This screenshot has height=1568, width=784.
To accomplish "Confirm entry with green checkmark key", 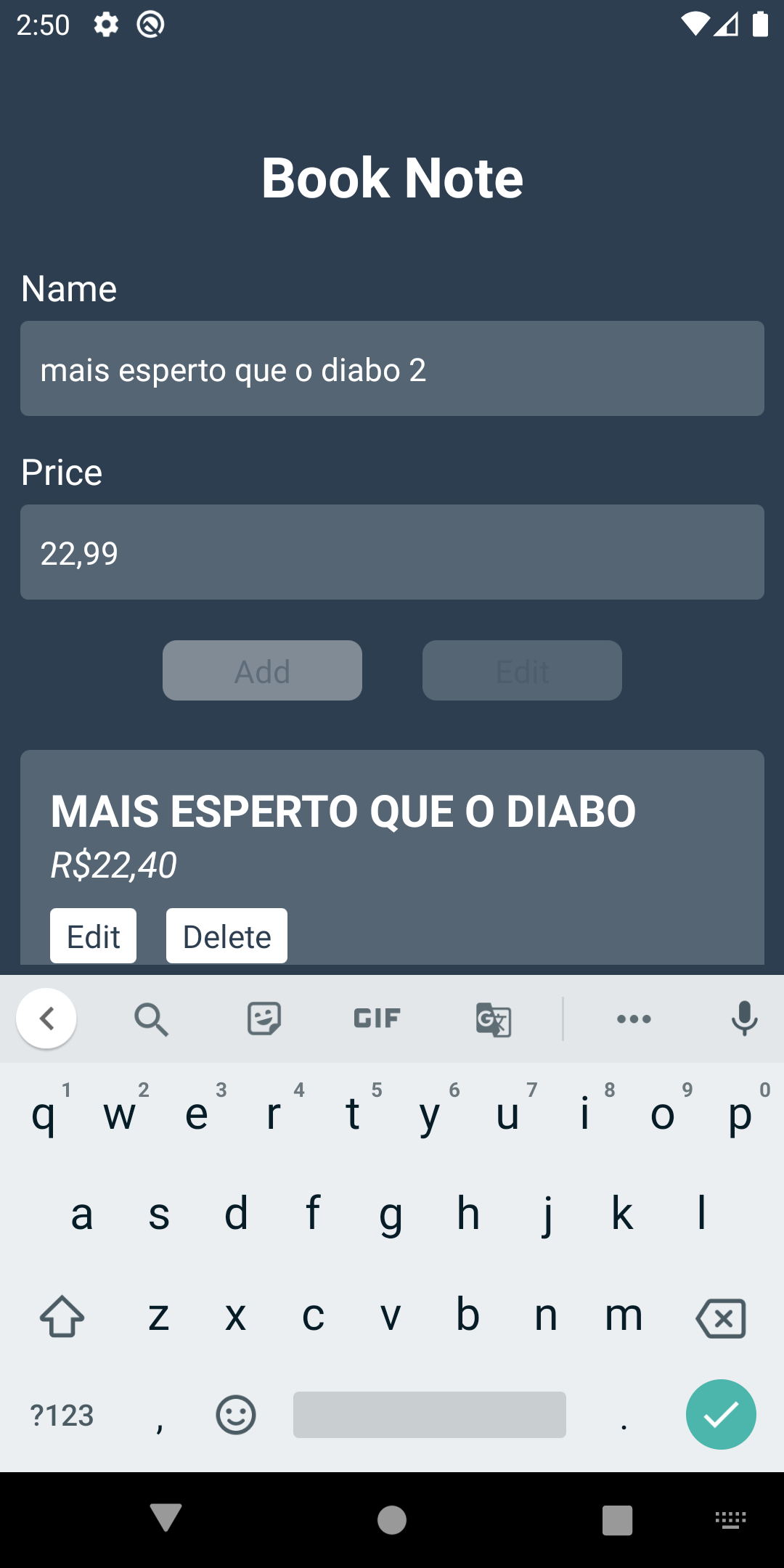I will tap(720, 1413).
